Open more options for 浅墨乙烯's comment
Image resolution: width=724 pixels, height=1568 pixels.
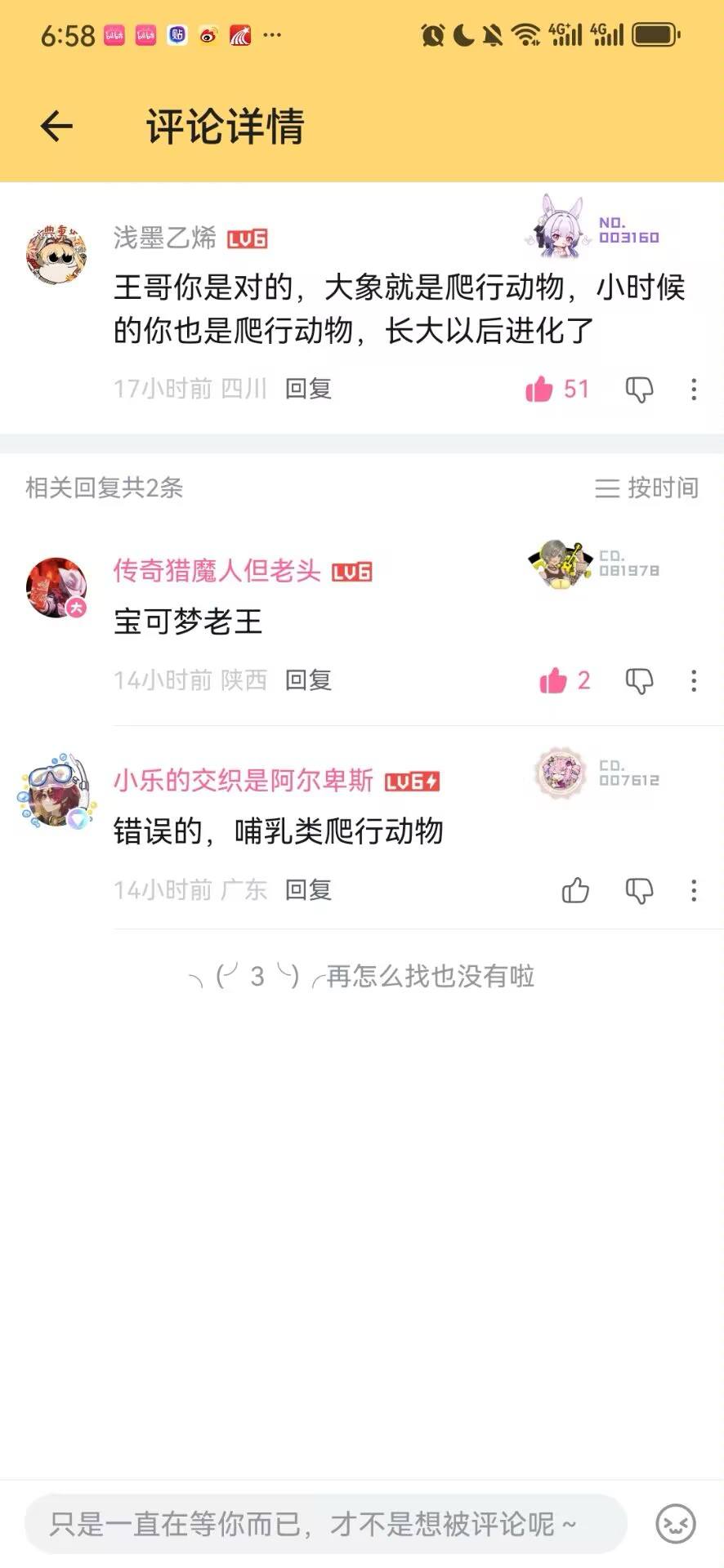point(694,390)
